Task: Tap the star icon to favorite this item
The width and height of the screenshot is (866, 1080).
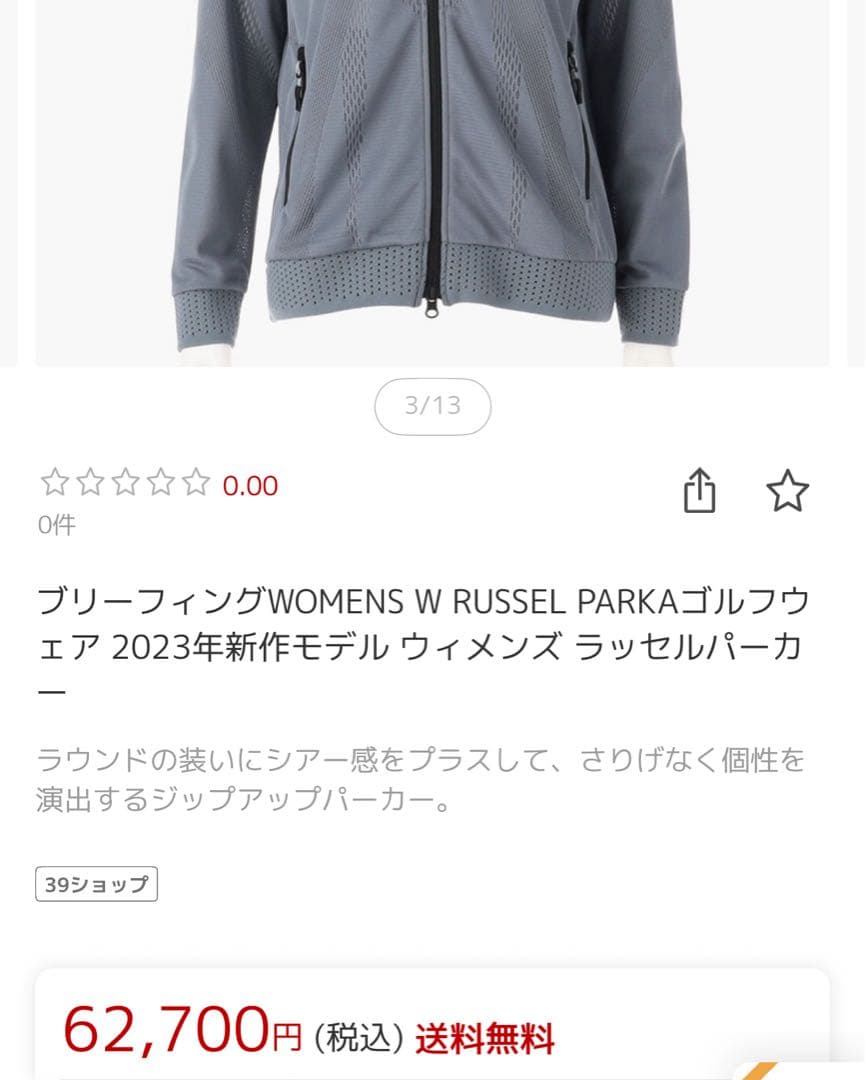Action: tap(789, 488)
